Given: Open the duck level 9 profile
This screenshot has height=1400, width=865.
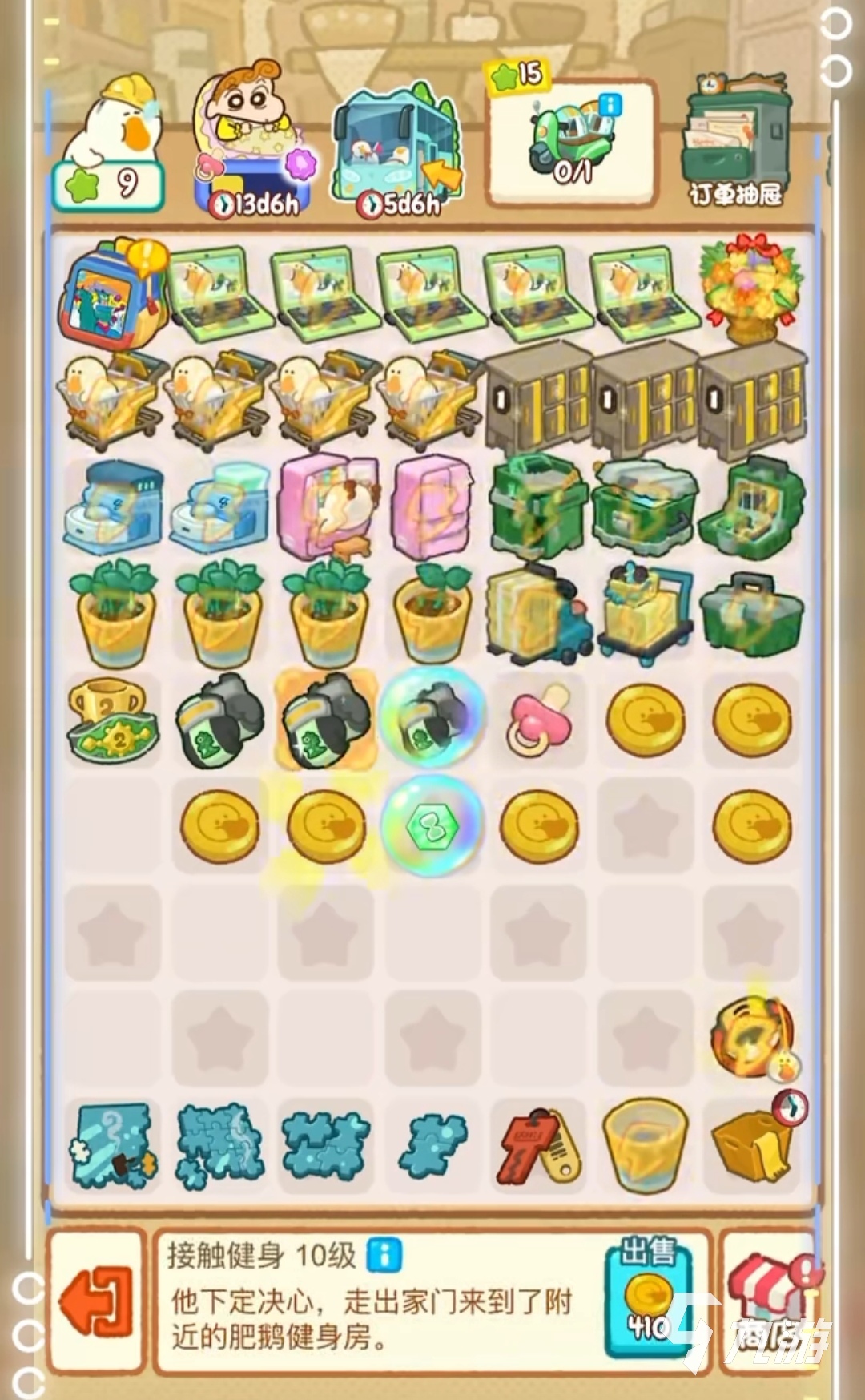Looking at the screenshot, I should click(110, 144).
